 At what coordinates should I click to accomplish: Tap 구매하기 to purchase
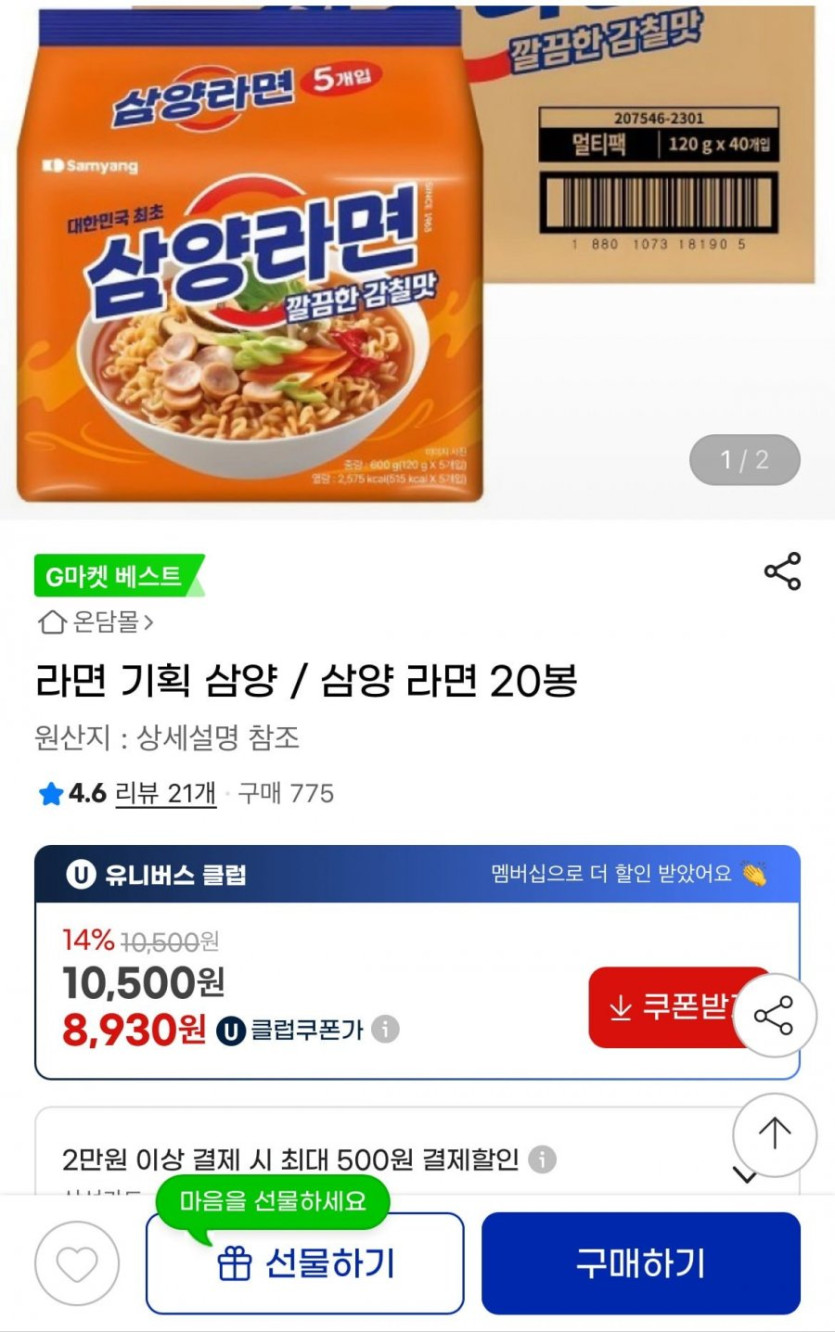[641, 1263]
